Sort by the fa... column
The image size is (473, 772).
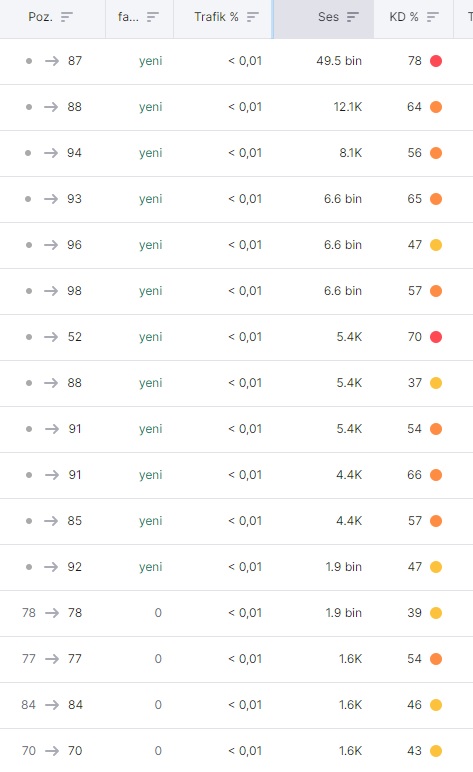(x=153, y=17)
